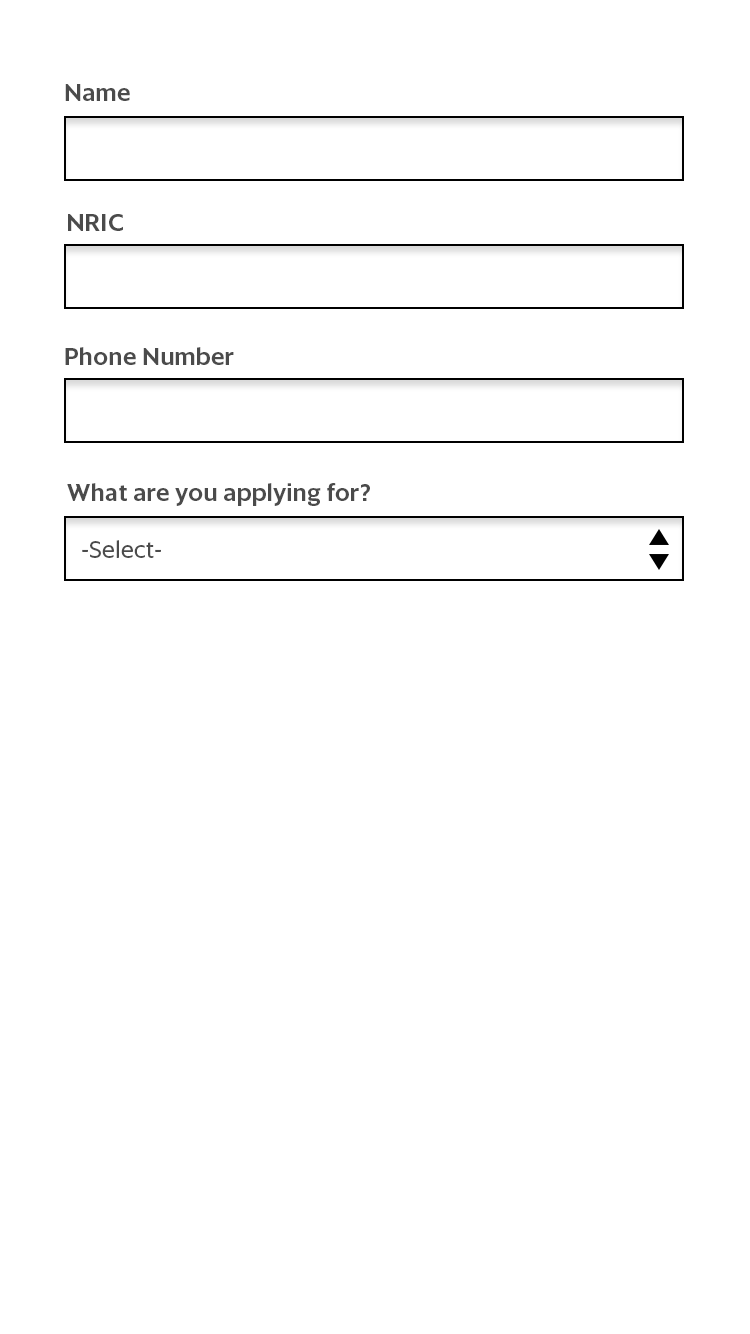Tap the Name text field
Screen dimensions: 750x1334
tap(374, 148)
